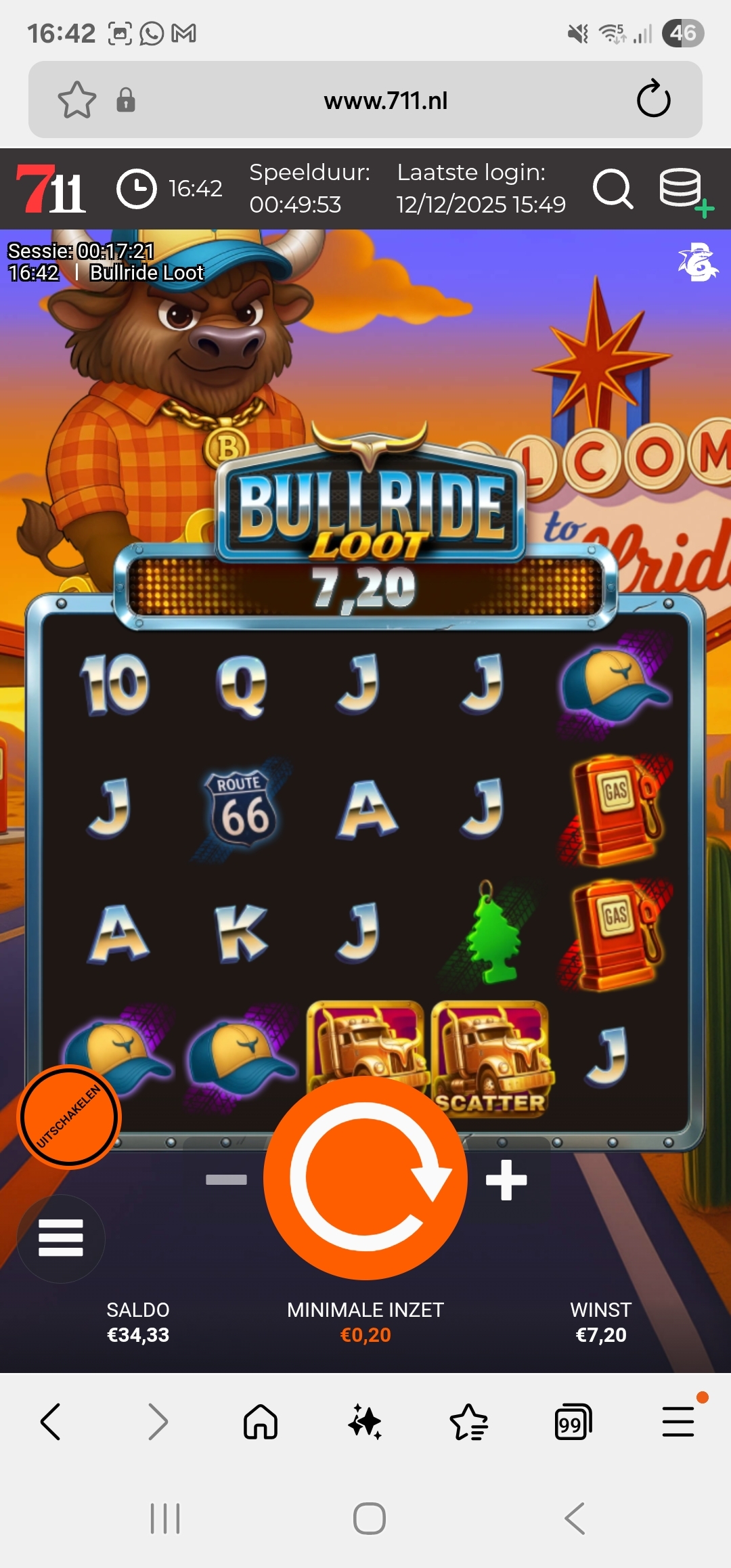
Task: Spin the reels with the orange button
Action: click(365, 1178)
